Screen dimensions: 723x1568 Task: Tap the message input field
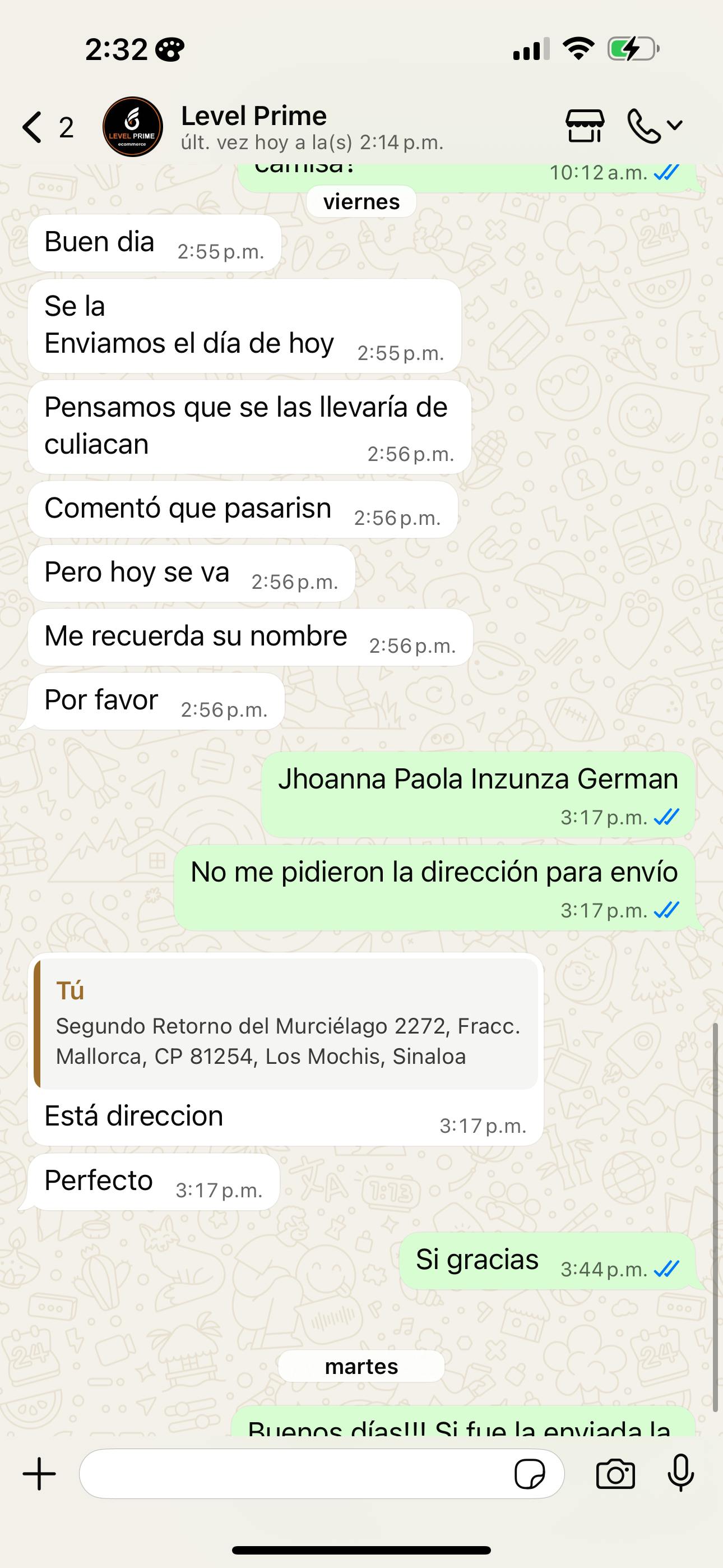coord(292,1474)
